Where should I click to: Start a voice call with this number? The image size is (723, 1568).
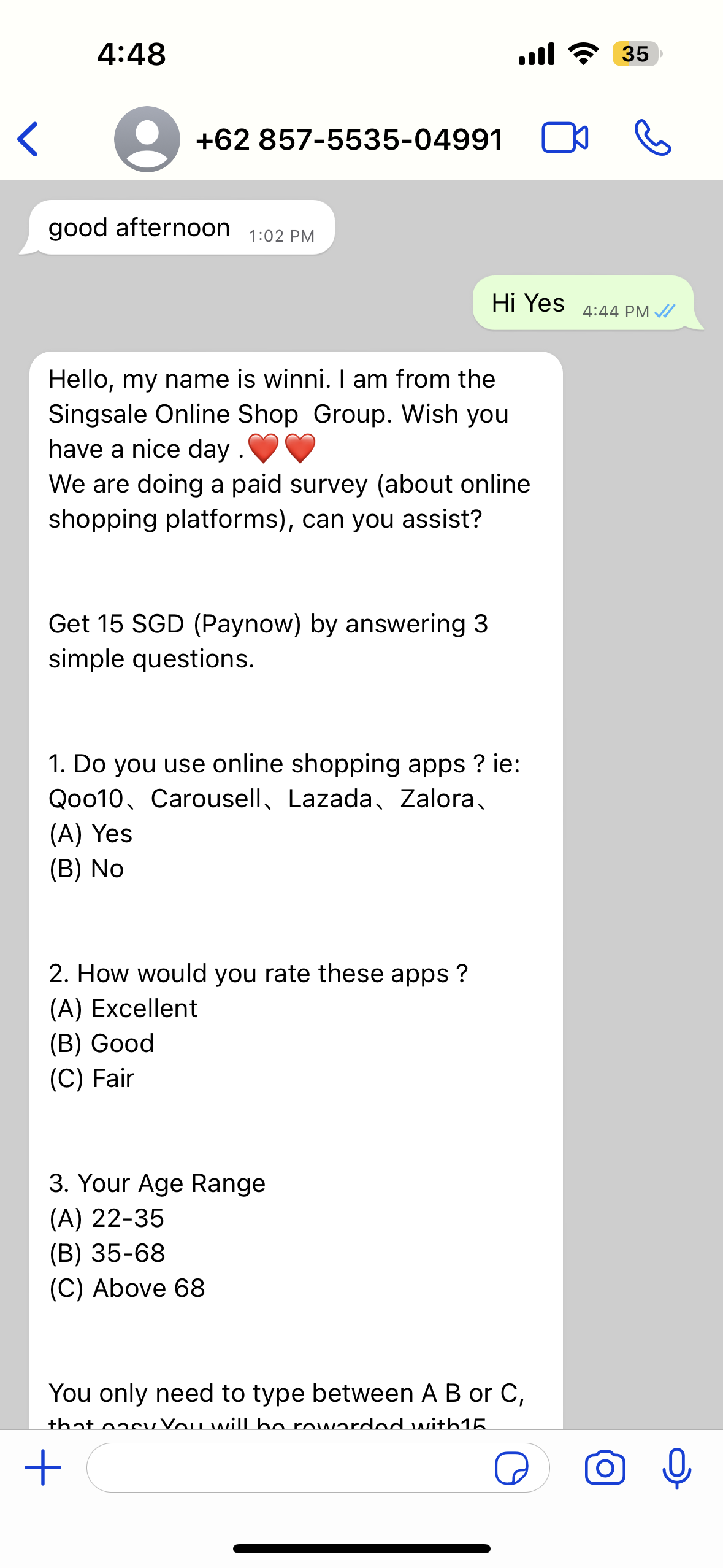click(x=652, y=137)
